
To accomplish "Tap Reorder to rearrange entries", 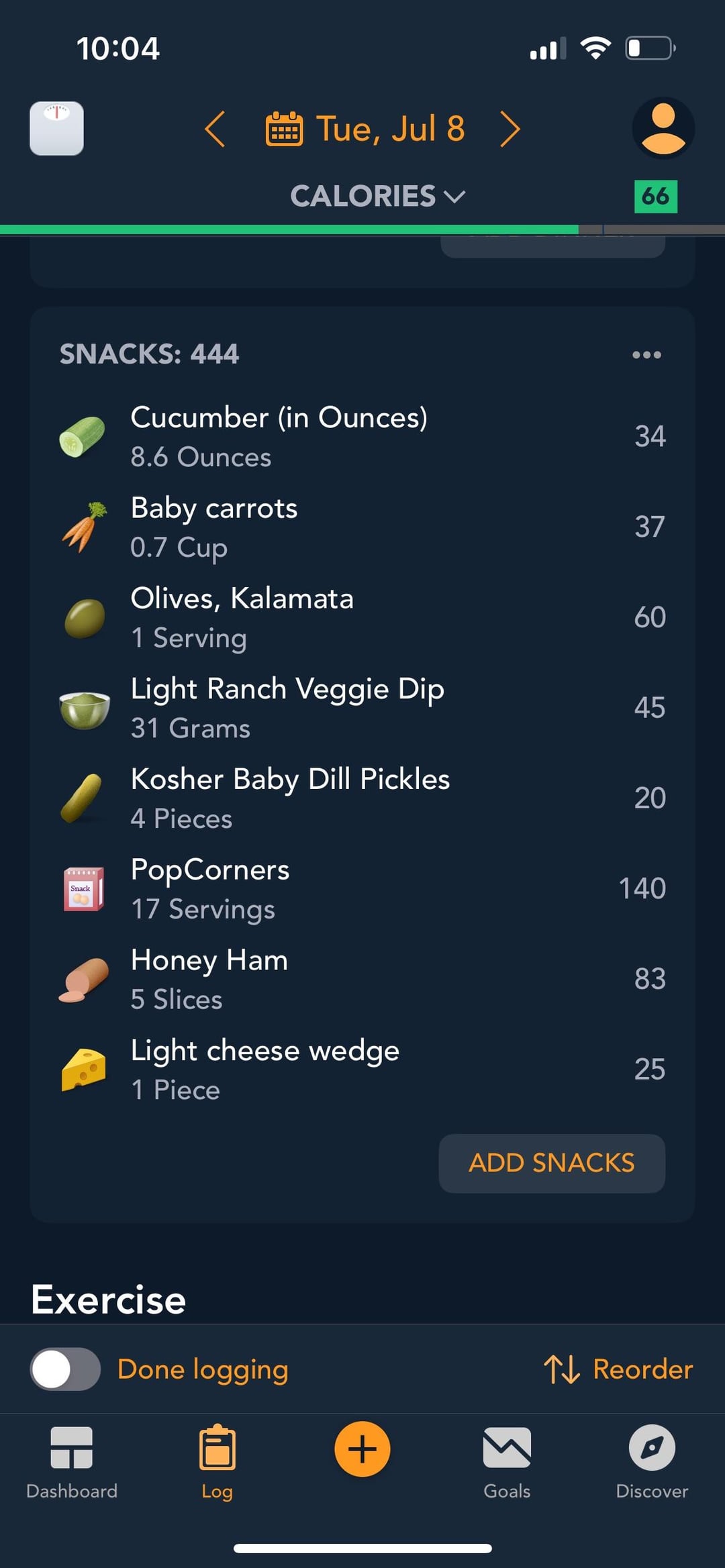I will pyautogui.click(x=618, y=1369).
